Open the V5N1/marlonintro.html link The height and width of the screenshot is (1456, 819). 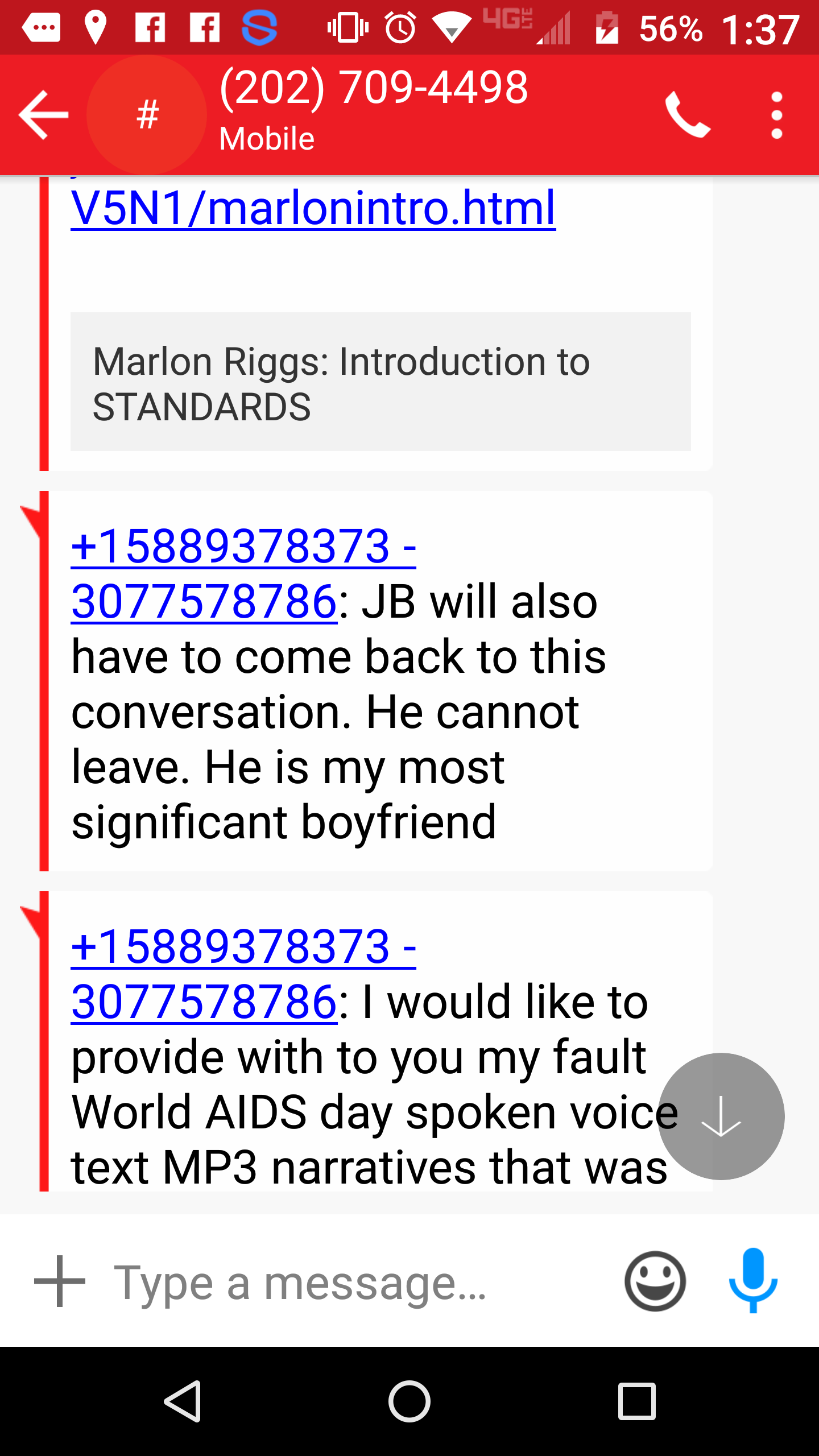(x=313, y=208)
